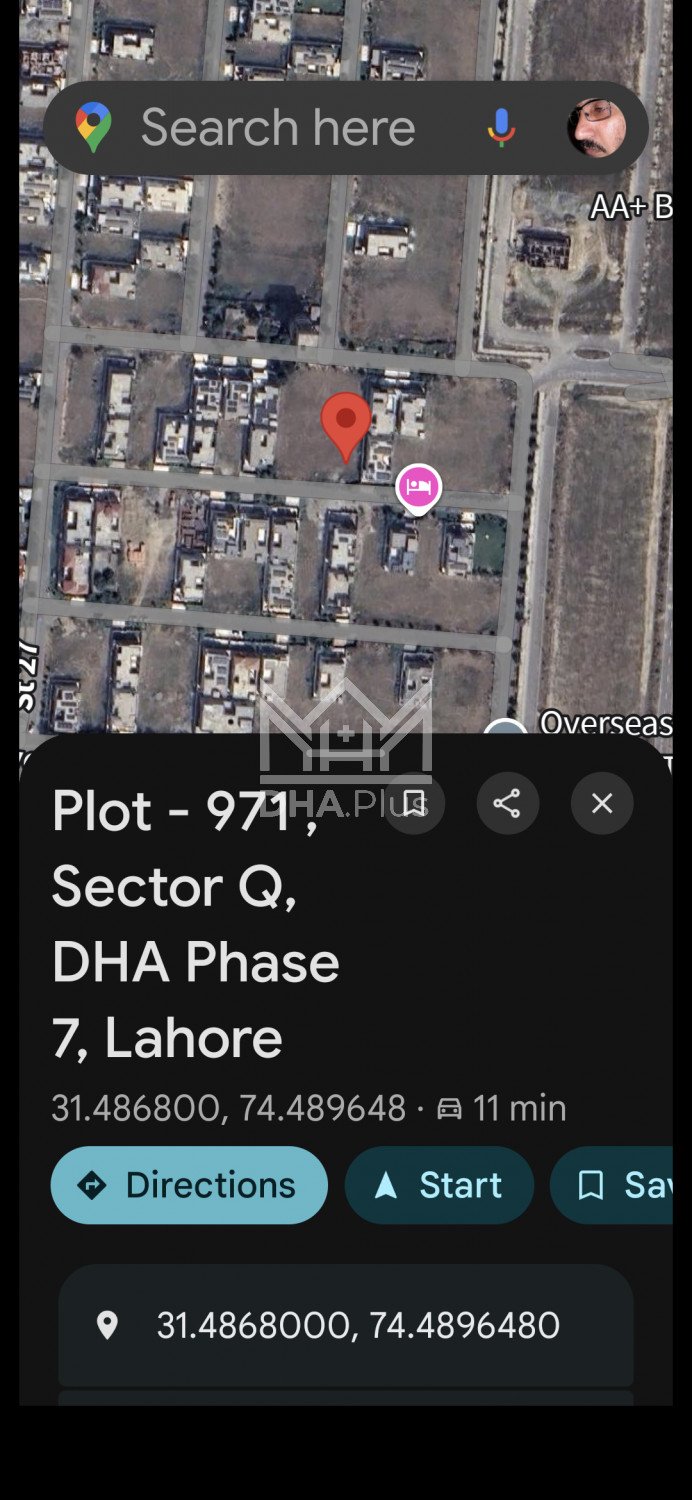Image resolution: width=692 pixels, height=1500 pixels.
Task: Share this plot location
Action: pos(507,803)
